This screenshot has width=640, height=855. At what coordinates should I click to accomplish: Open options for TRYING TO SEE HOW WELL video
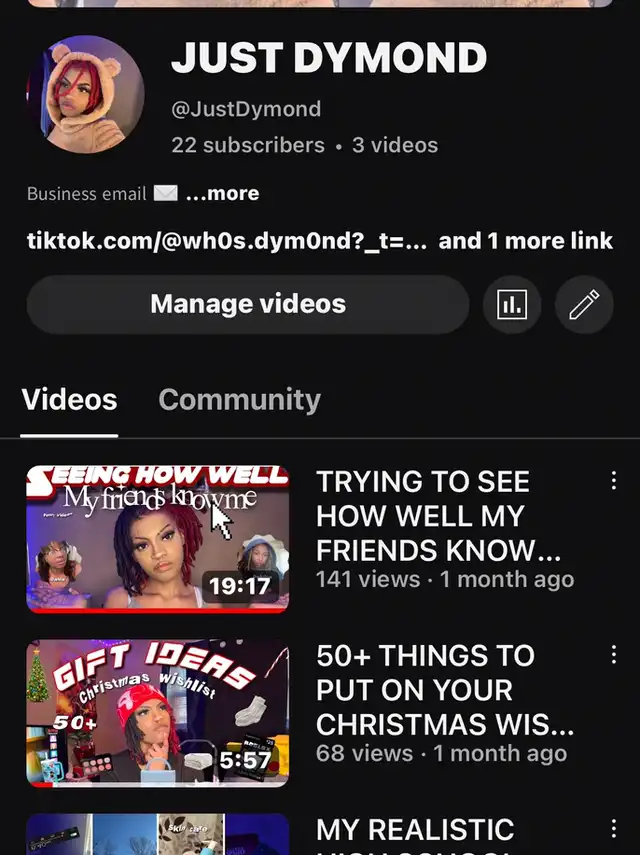tap(613, 481)
